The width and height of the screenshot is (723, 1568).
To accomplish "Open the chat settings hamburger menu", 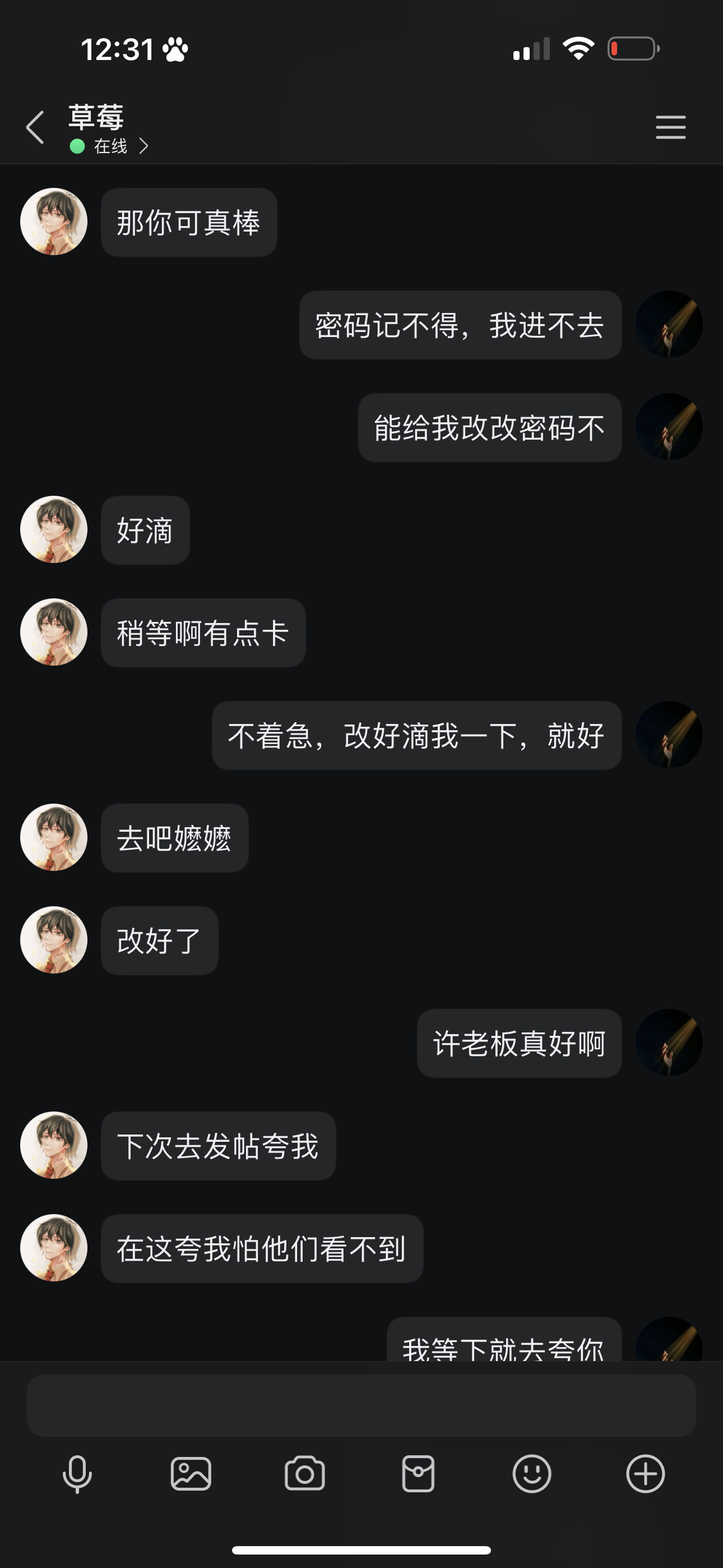I will (x=670, y=127).
